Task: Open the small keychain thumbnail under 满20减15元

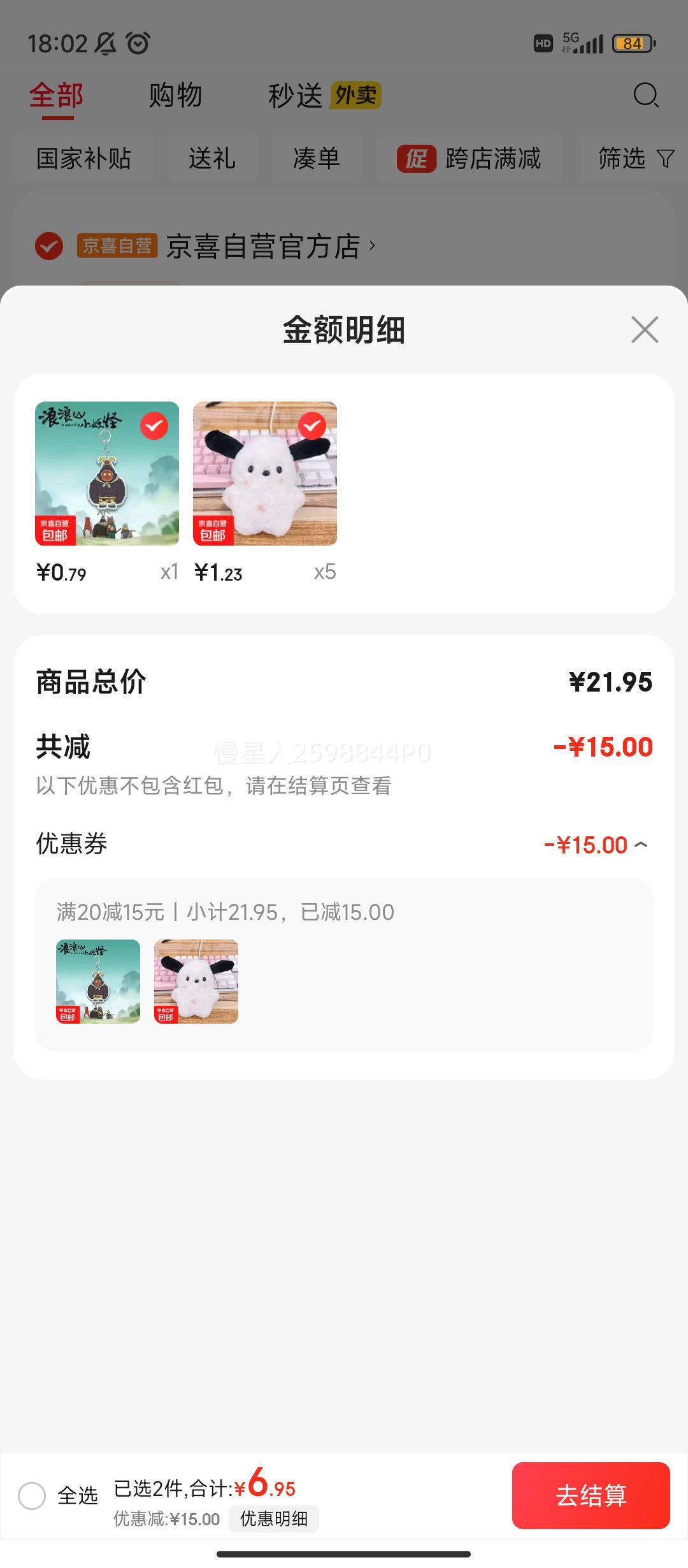Action: pyautogui.click(x=98, y=982)
